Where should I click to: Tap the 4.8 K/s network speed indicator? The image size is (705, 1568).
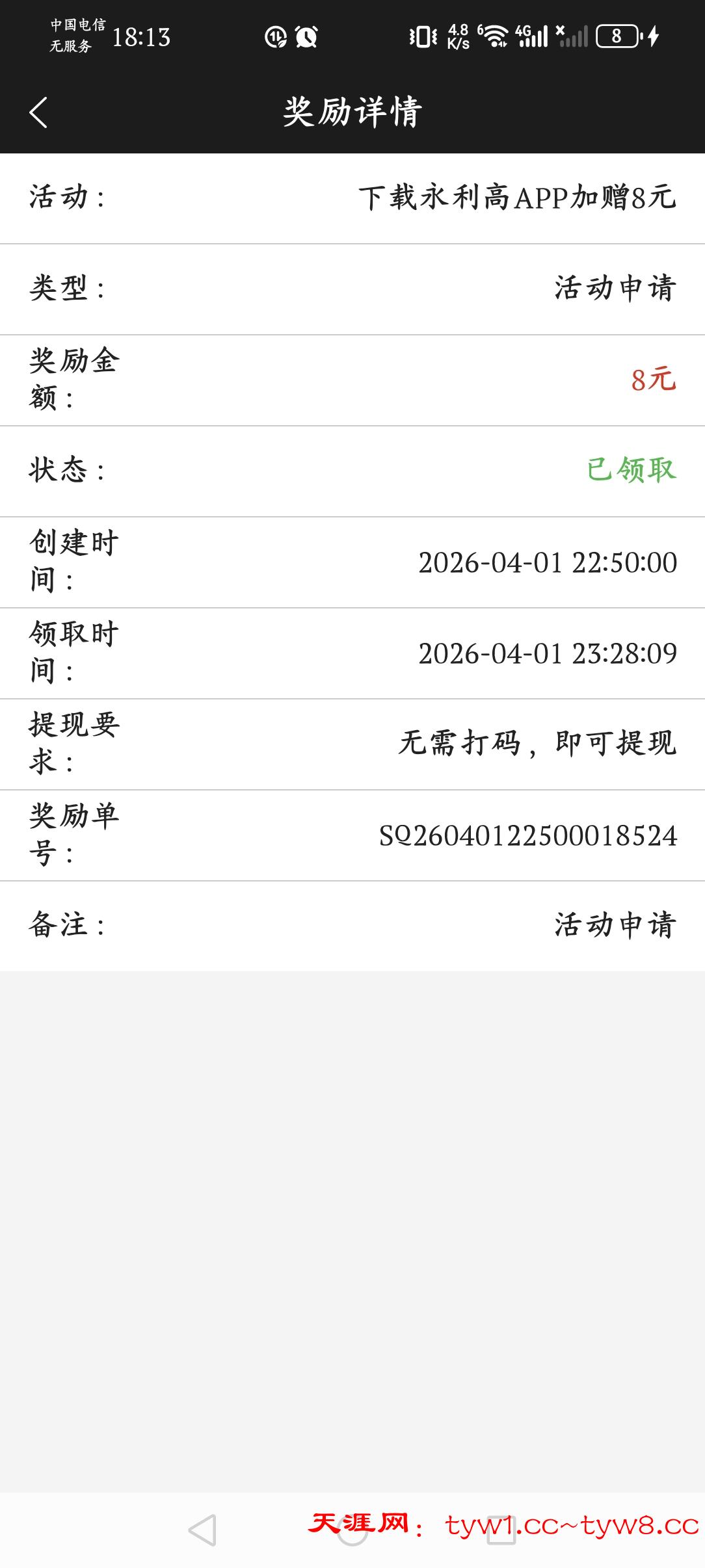tap(459, 36)
